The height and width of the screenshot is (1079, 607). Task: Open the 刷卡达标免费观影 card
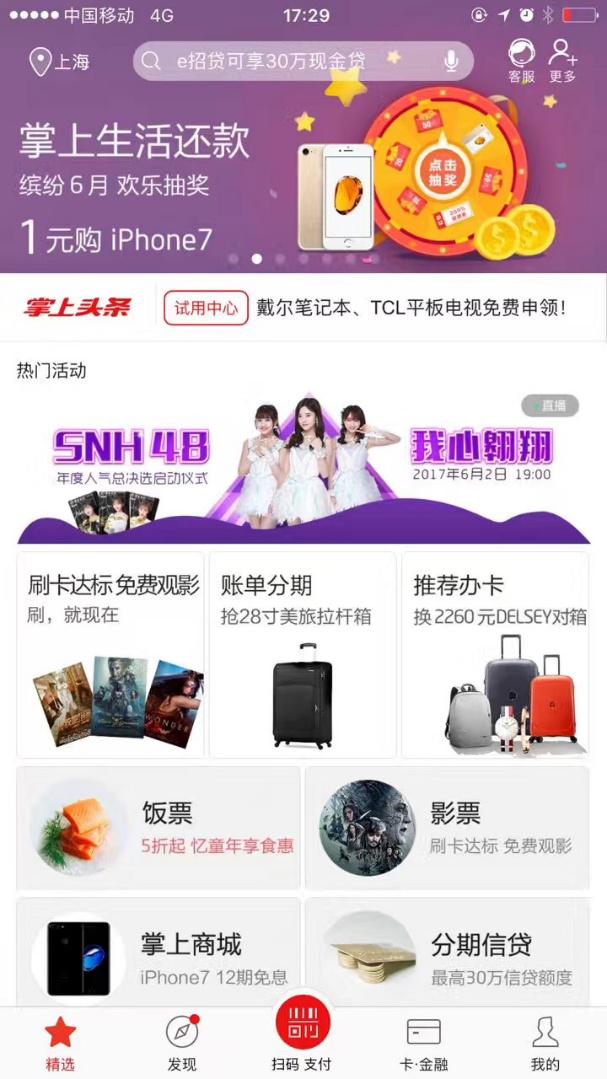tap(110, 655)
